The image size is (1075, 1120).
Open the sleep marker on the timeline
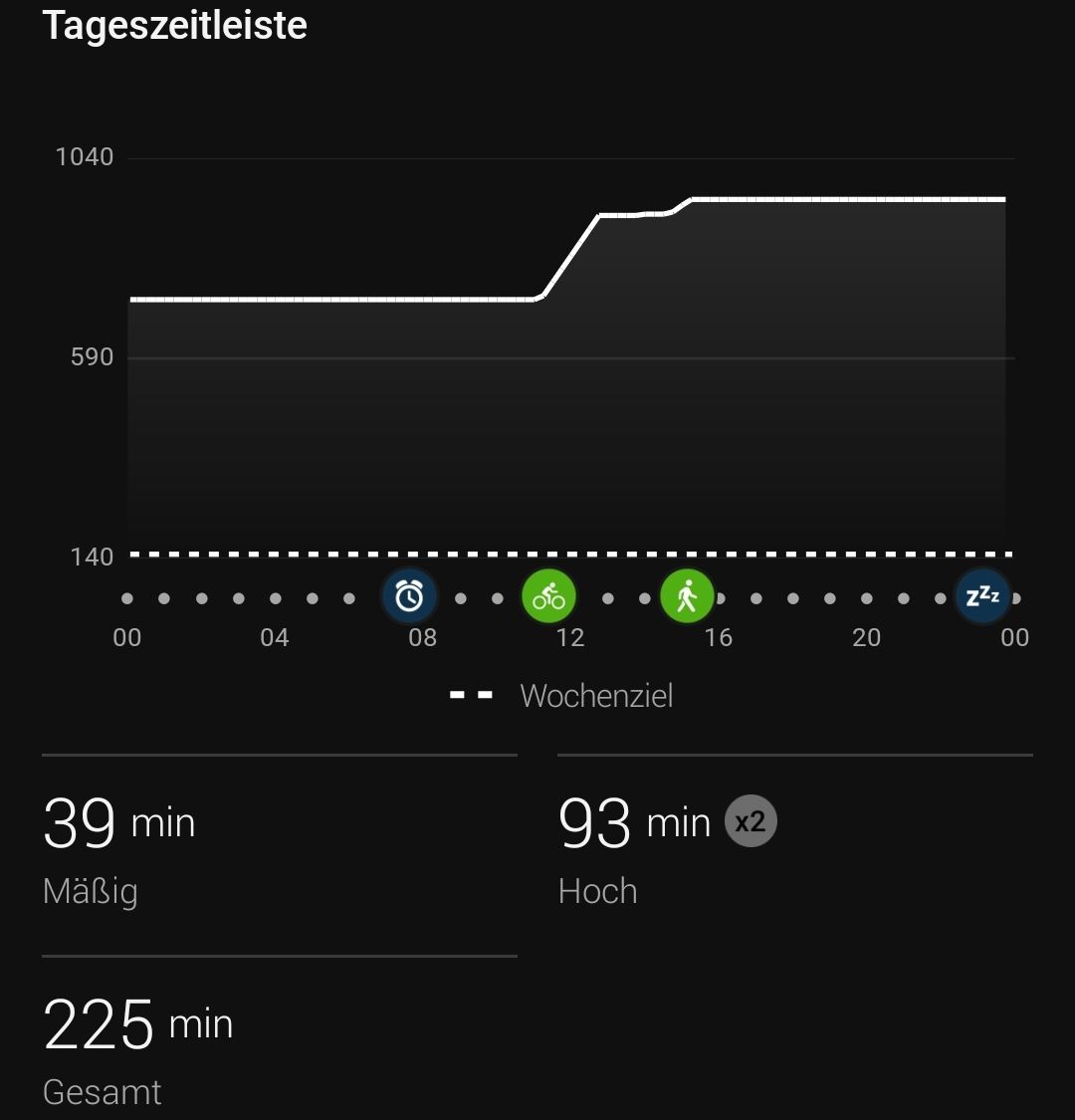click(982, 596)
